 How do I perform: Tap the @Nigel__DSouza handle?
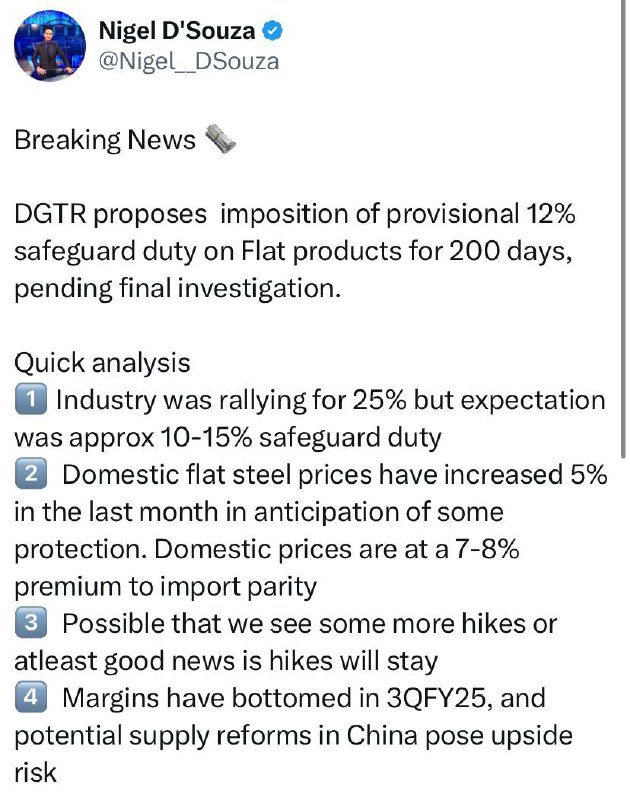tap(189, 62)
